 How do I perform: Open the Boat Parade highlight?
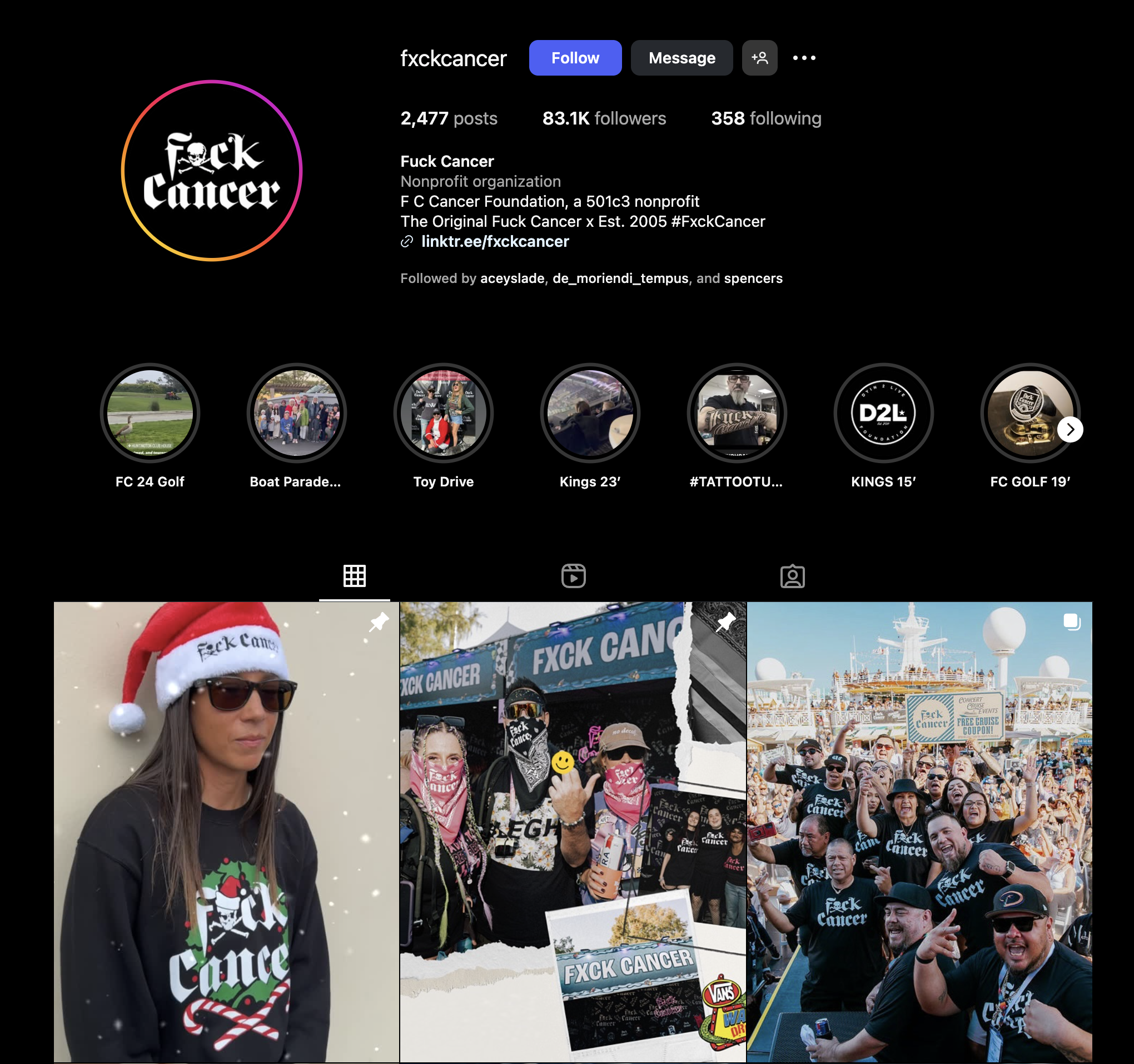(x=297, y=413)
